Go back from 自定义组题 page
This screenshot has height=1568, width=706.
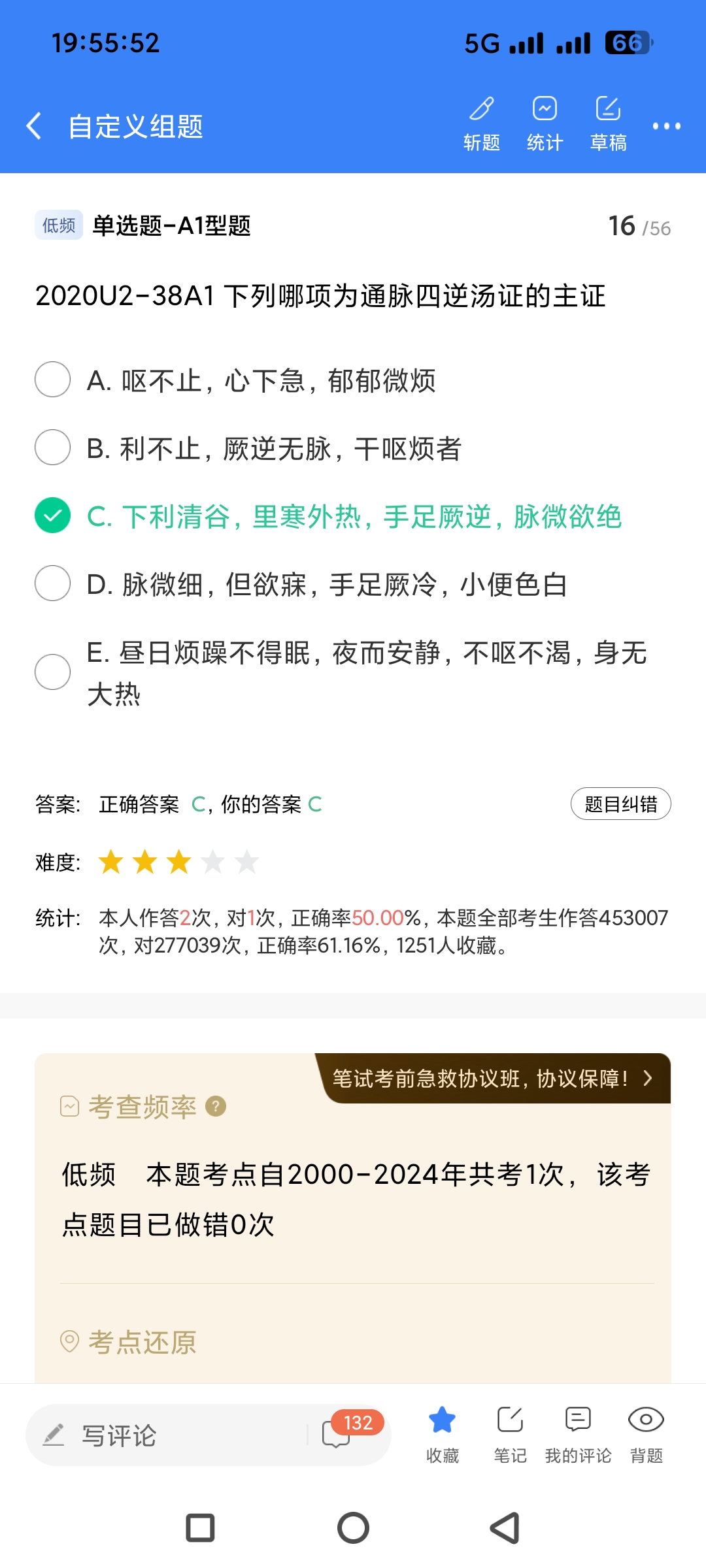click(x=34, y=125)
